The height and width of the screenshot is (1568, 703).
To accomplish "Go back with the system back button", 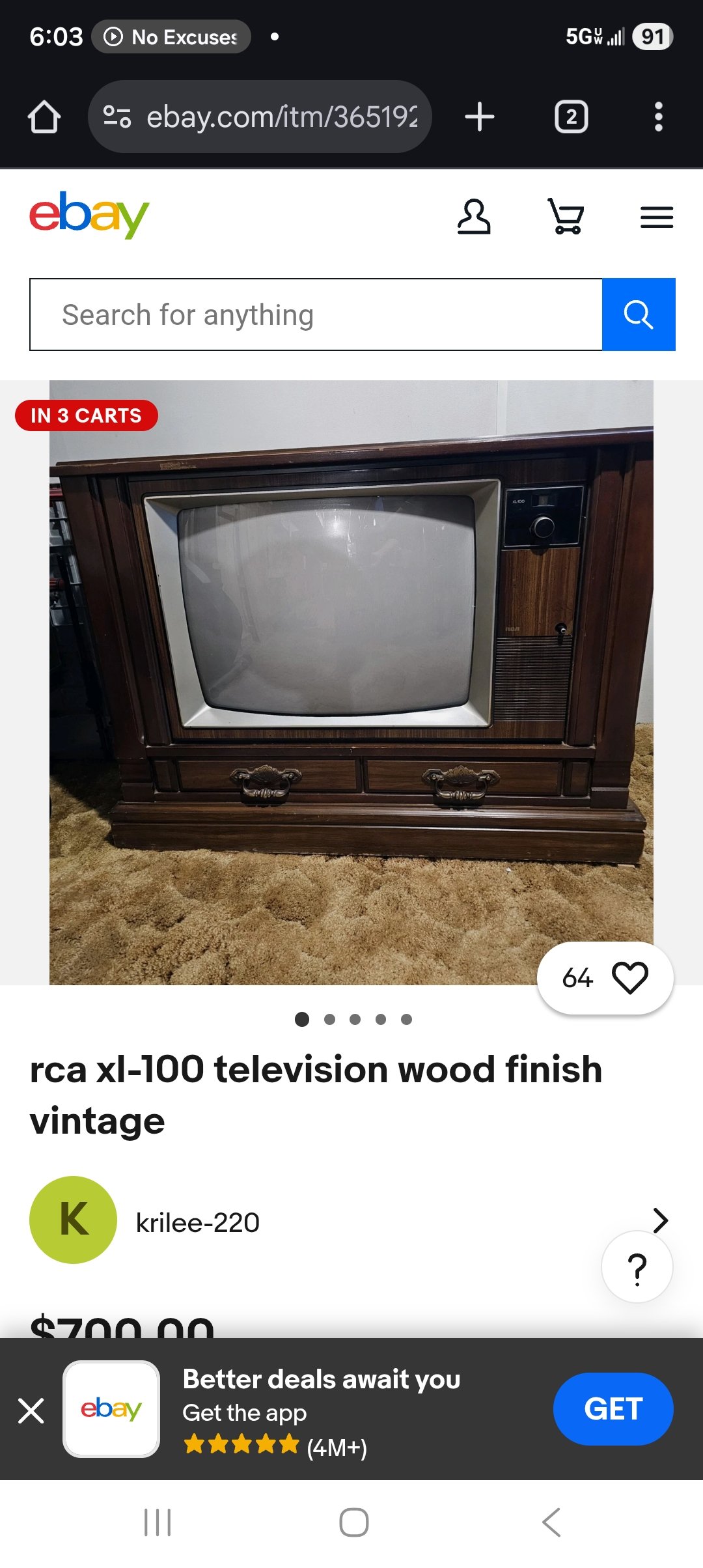I will coord(551,1522).
